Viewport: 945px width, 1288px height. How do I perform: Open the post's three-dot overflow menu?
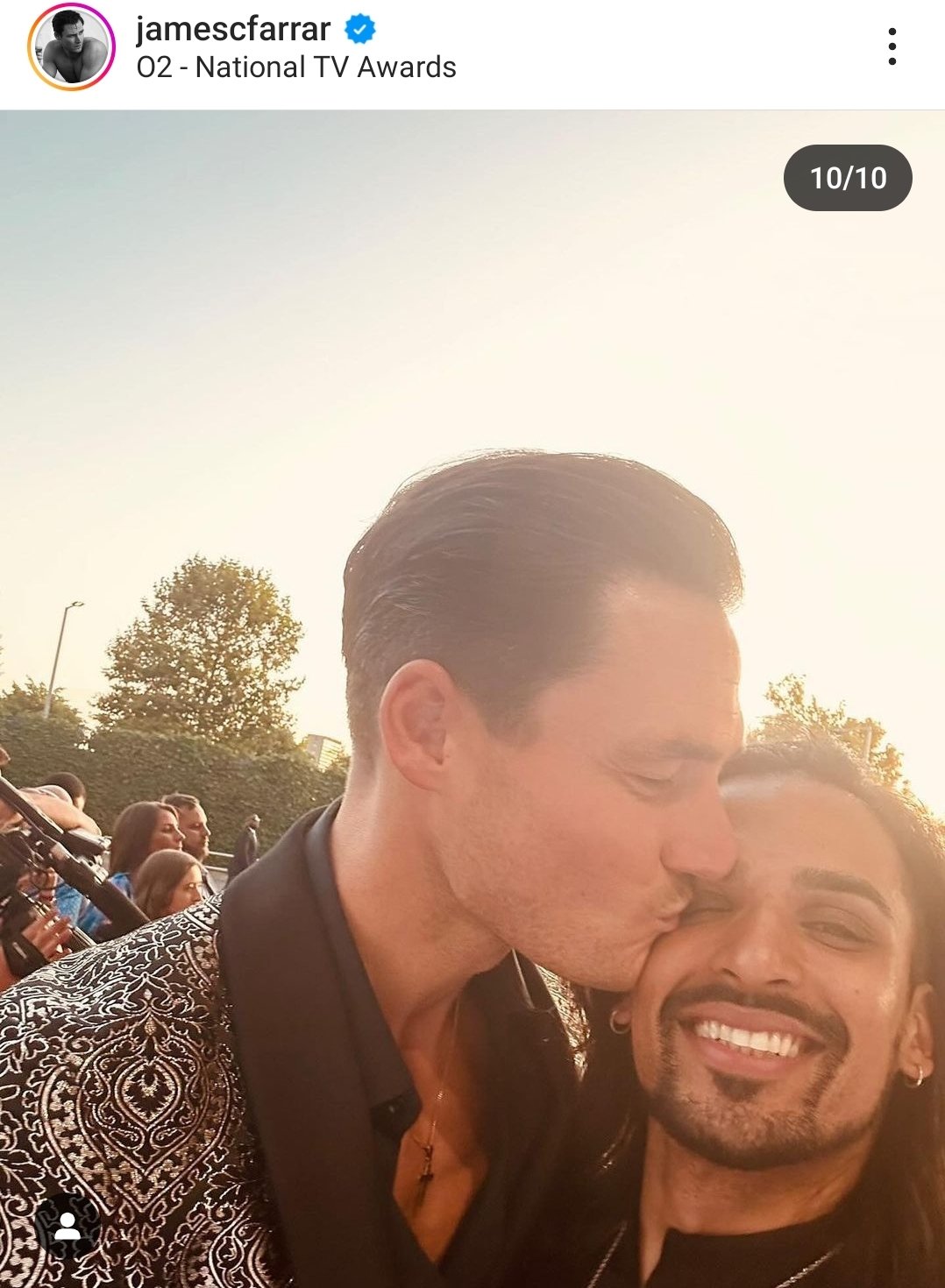892,46
